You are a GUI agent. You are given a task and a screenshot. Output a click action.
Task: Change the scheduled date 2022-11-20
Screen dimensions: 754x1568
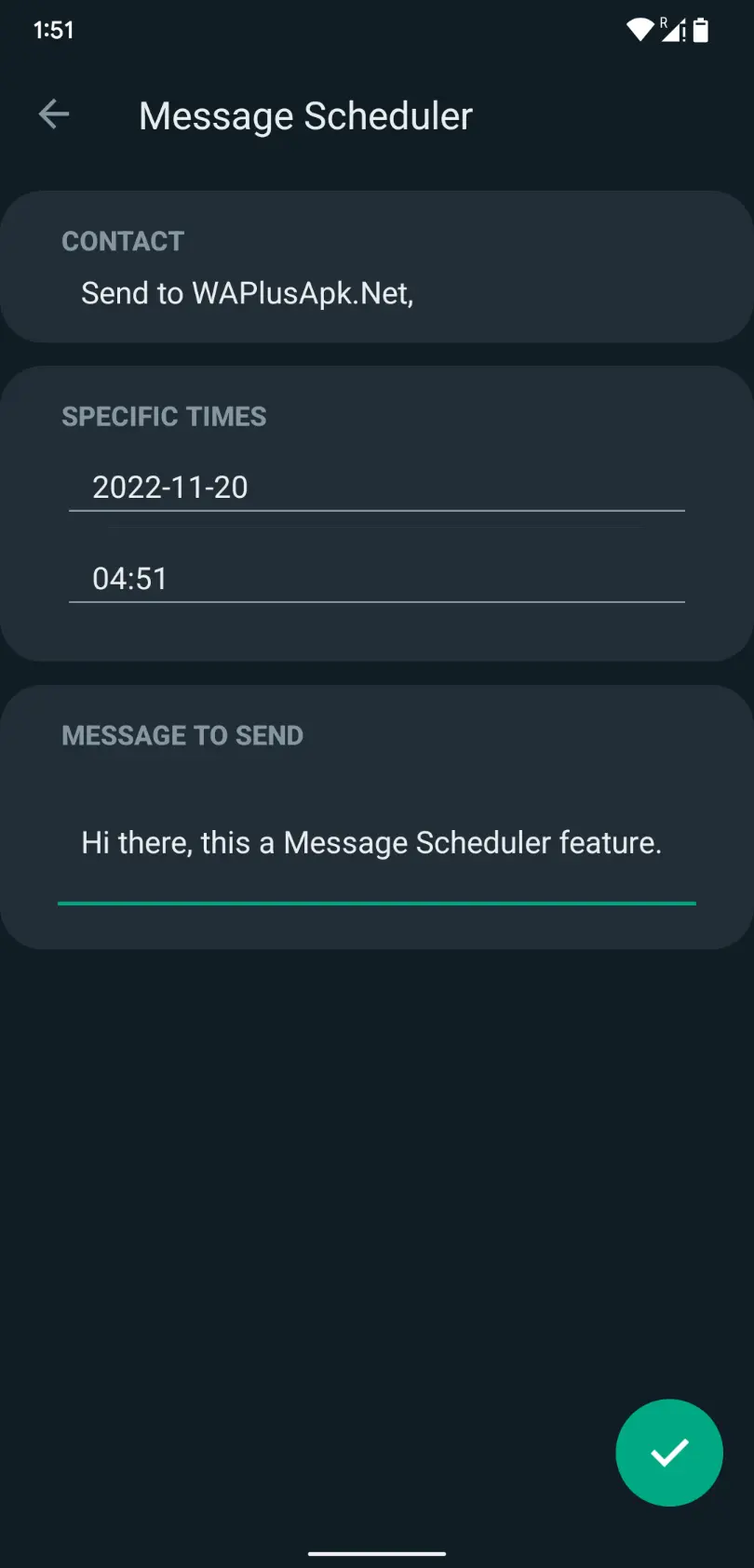[x=376, y=488]
